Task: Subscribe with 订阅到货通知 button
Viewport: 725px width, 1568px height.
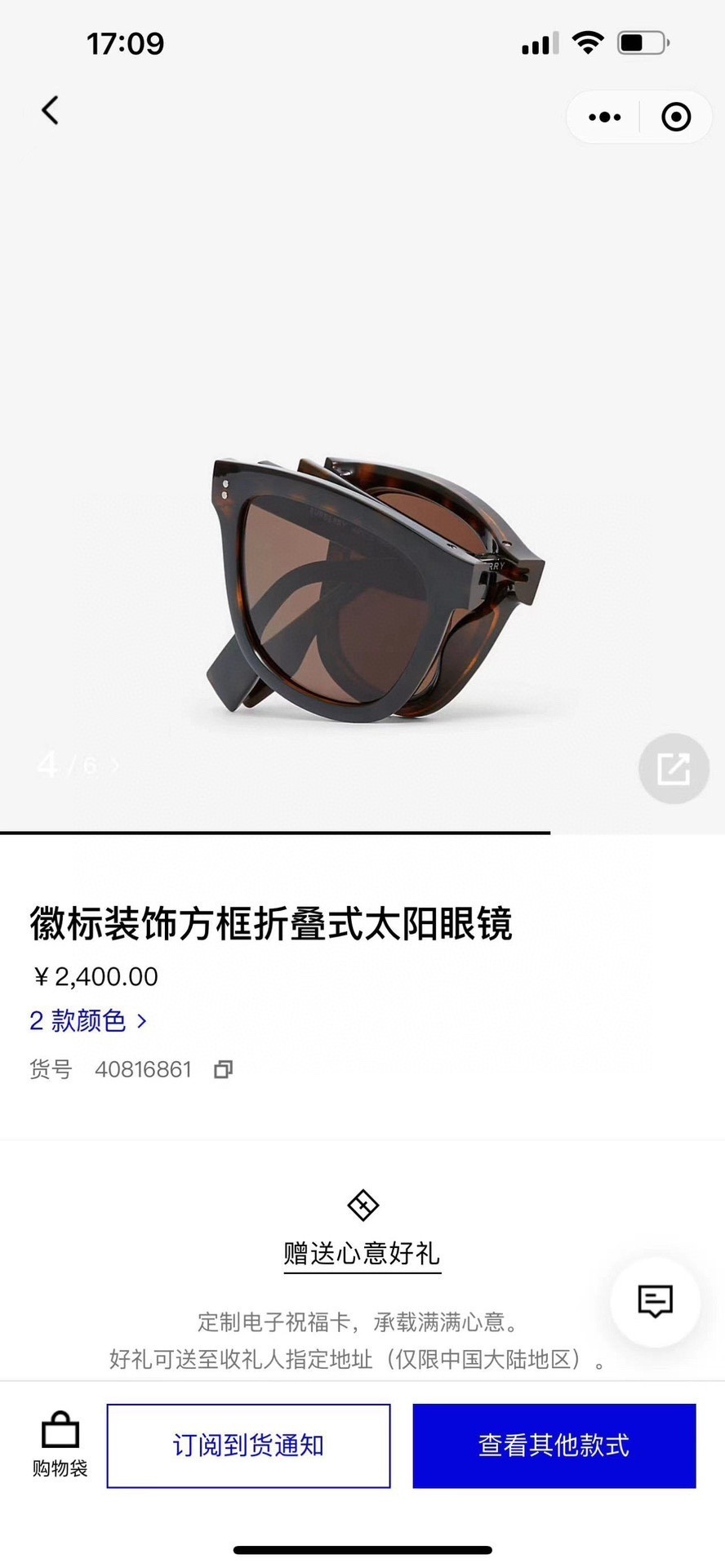Action: [x=248, y=1446]
